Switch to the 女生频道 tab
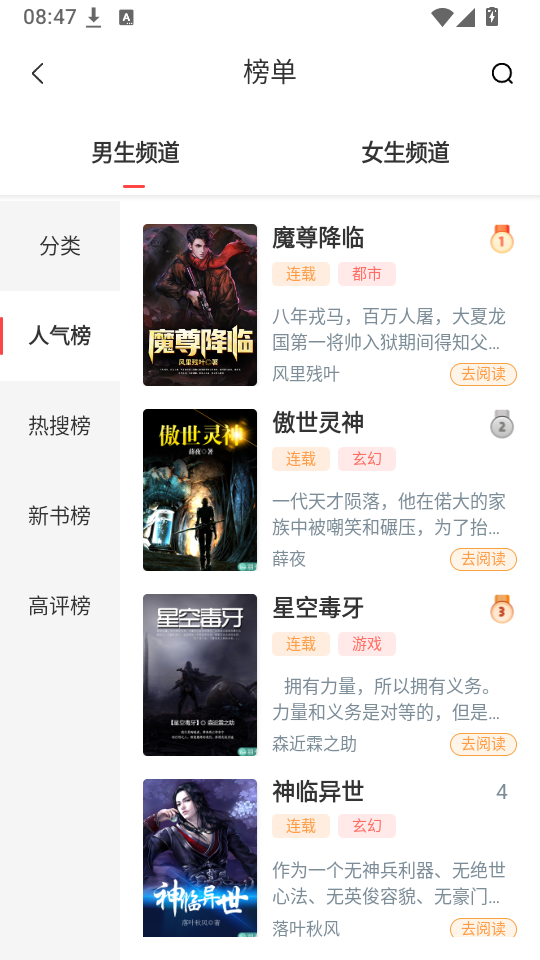Image resolution: width=540 pixels, height=960 pixels. [405, 152]
